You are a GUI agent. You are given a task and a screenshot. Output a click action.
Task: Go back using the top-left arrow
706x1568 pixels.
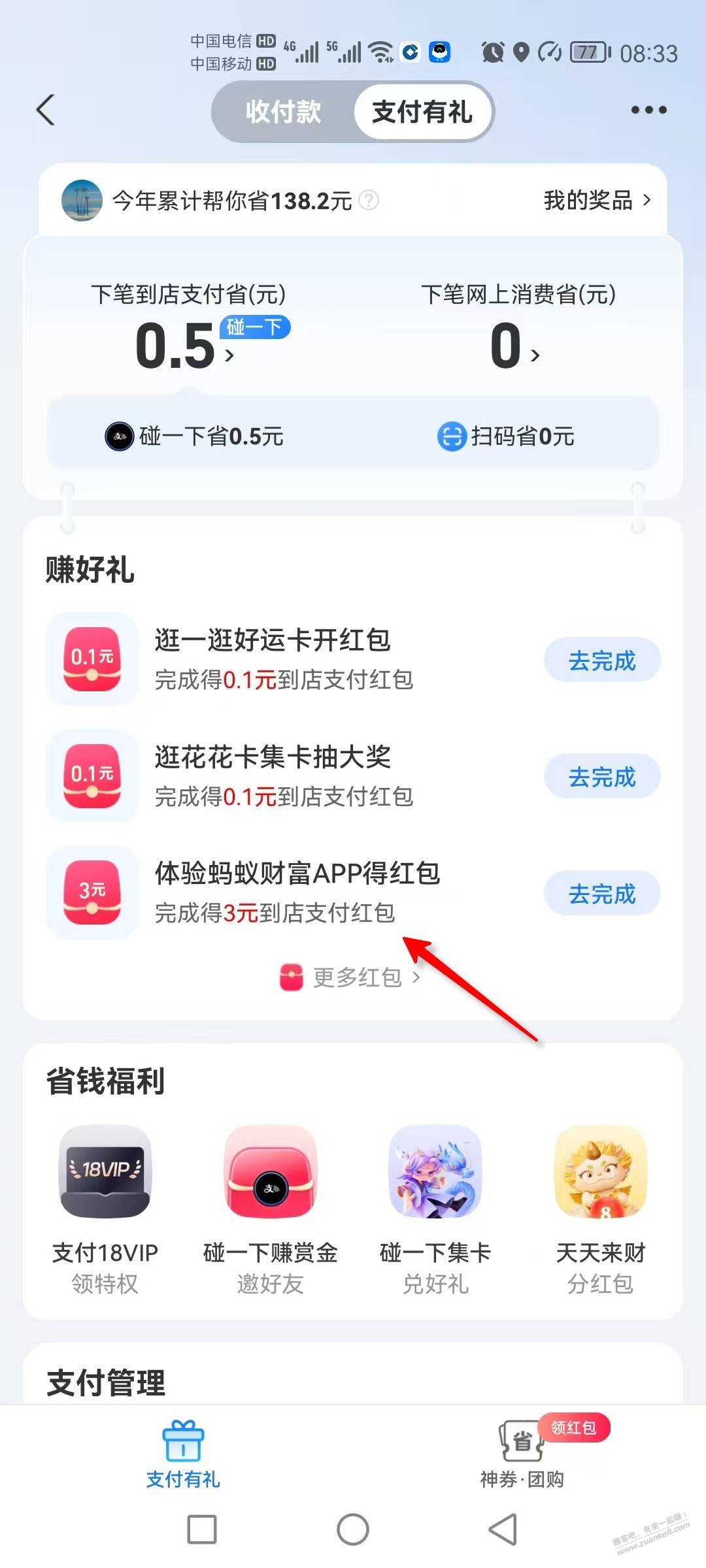[x=46, y=110]
